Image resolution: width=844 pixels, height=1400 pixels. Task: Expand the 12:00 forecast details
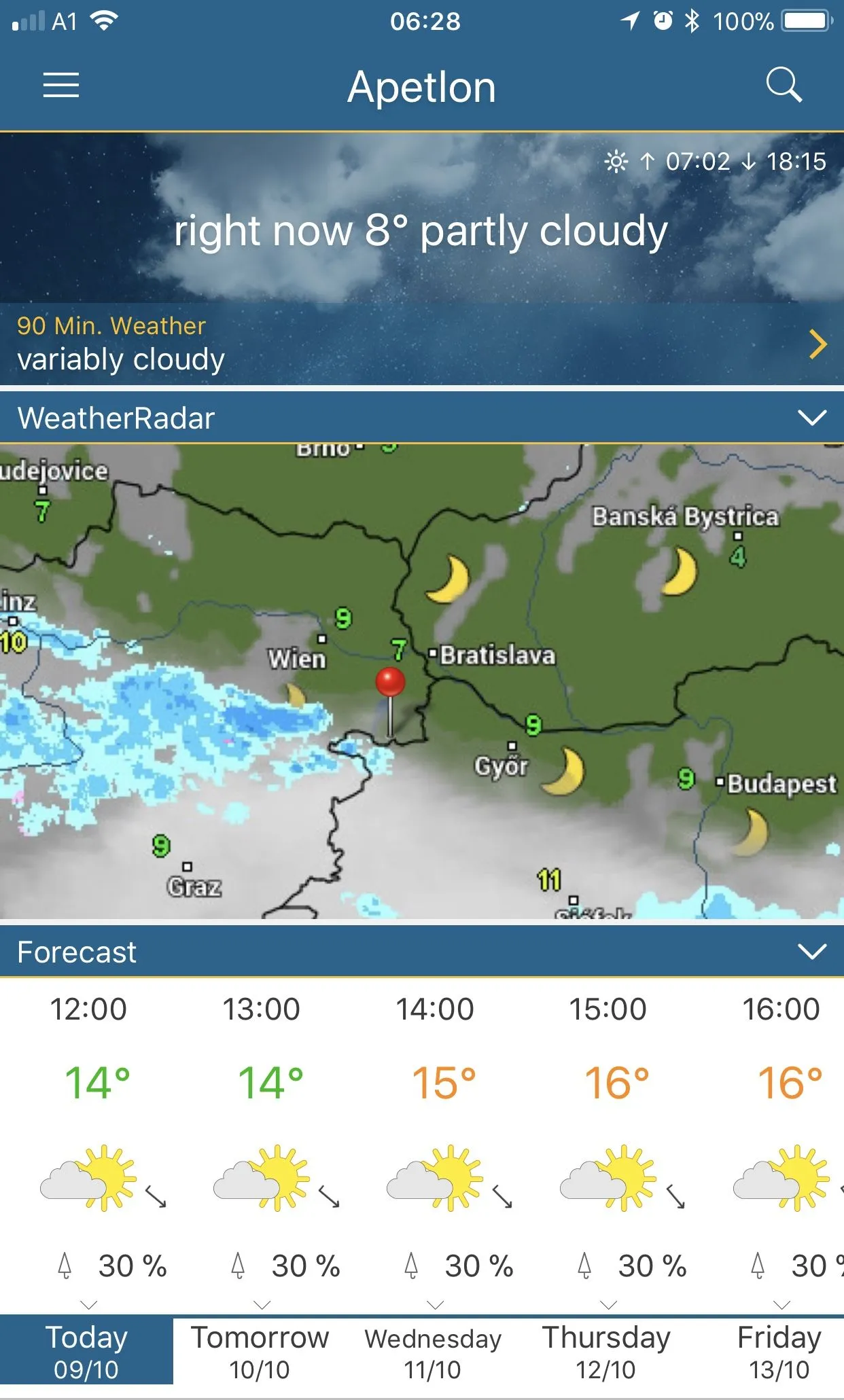(x=89, y=1304)
